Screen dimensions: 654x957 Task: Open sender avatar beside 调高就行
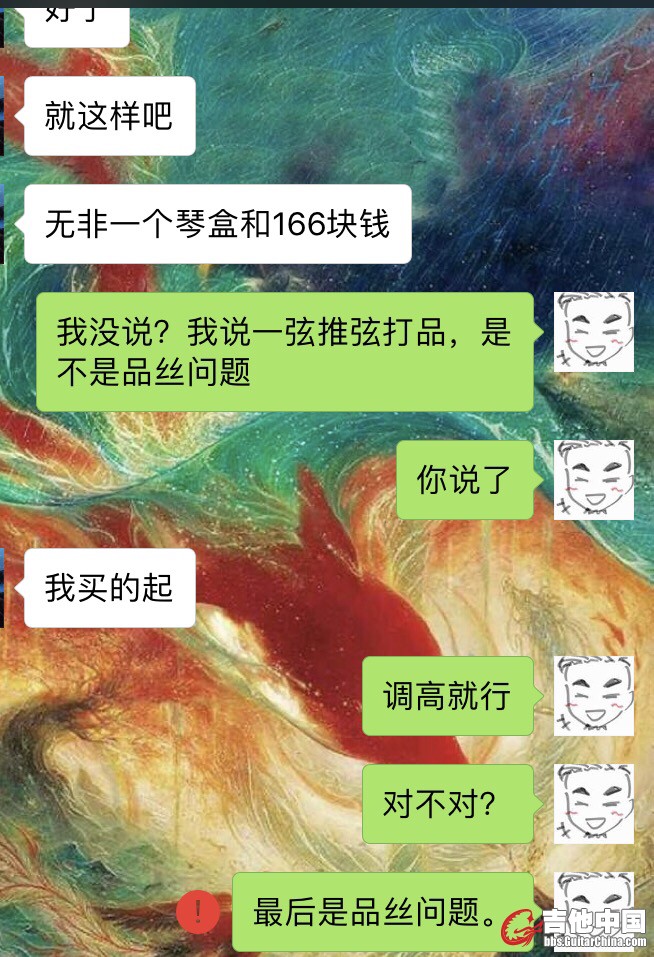(x=594, y=696)
